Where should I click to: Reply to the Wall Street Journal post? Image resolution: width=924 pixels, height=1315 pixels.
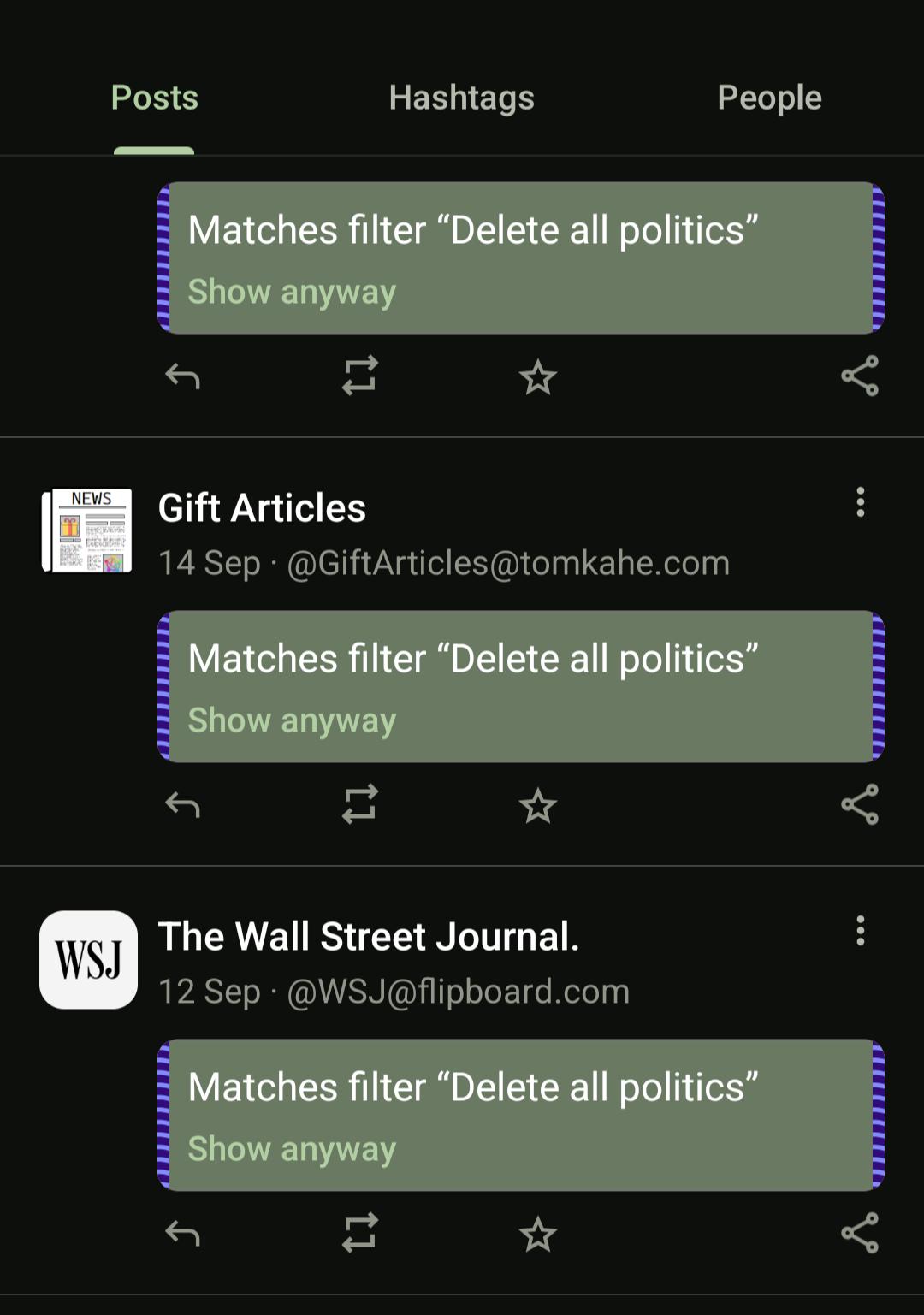182,1234
